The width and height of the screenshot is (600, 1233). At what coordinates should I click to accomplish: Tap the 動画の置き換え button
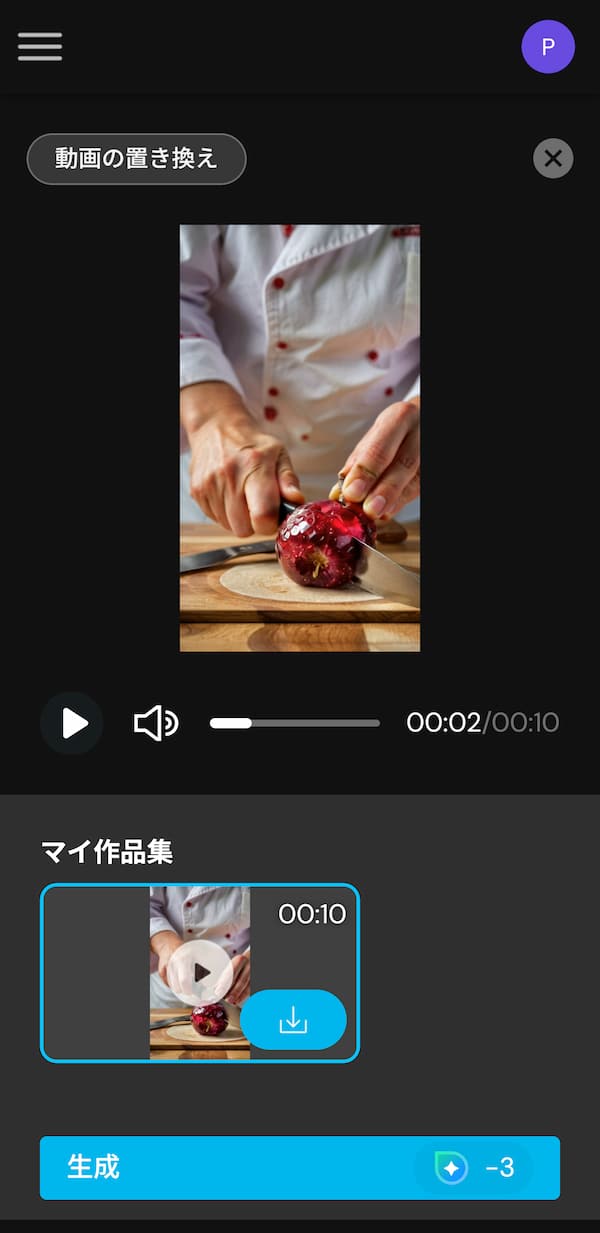136,159
